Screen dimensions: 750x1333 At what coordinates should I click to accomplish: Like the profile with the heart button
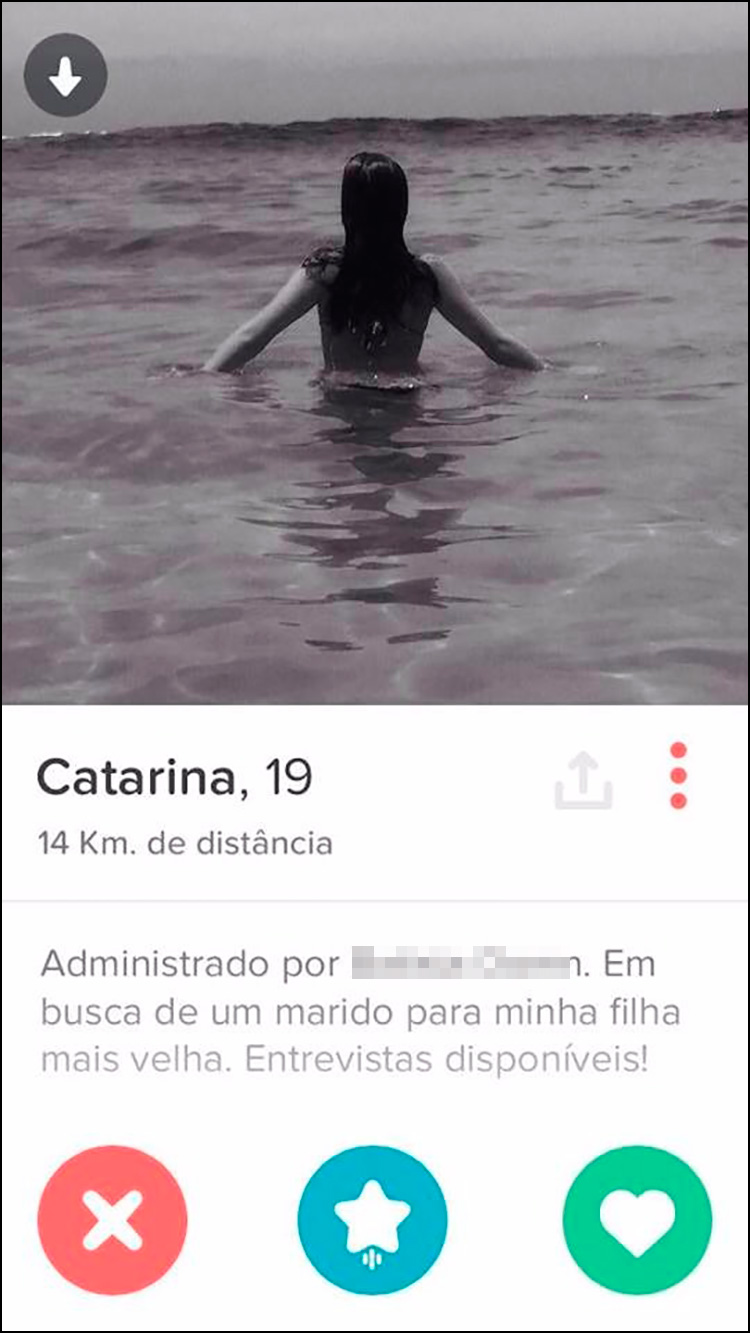point(637,1216)
